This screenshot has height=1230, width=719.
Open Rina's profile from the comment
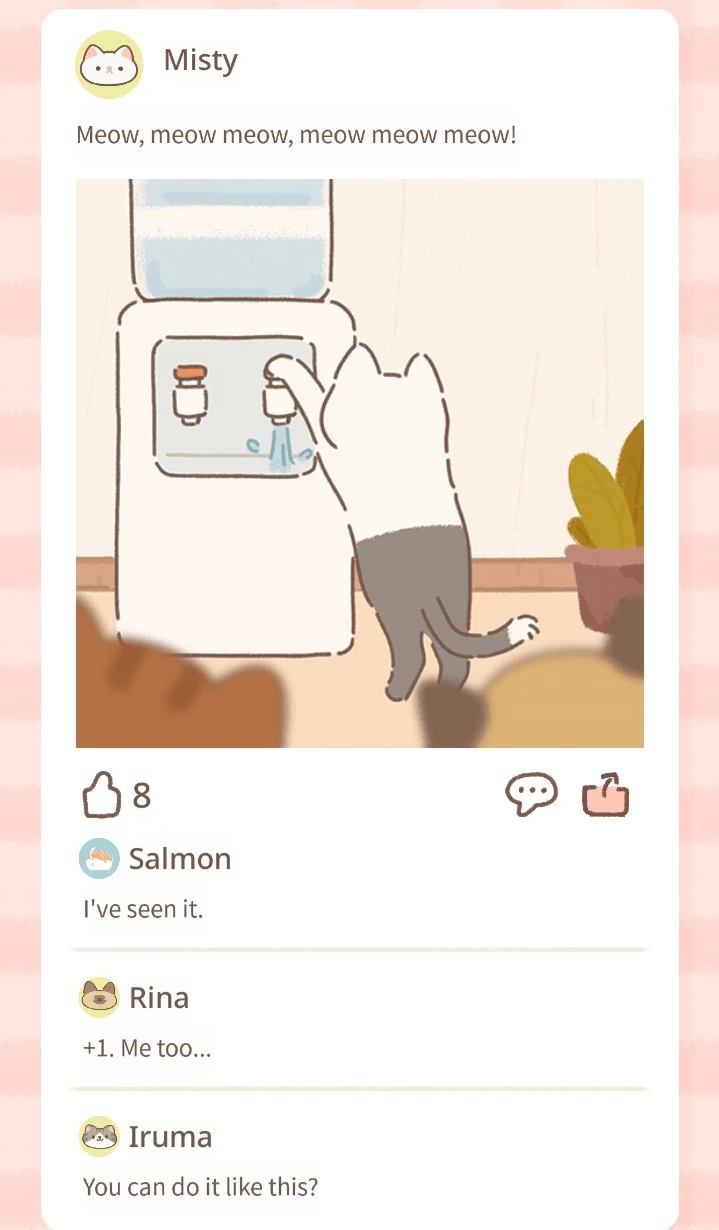tap(99, 997)
